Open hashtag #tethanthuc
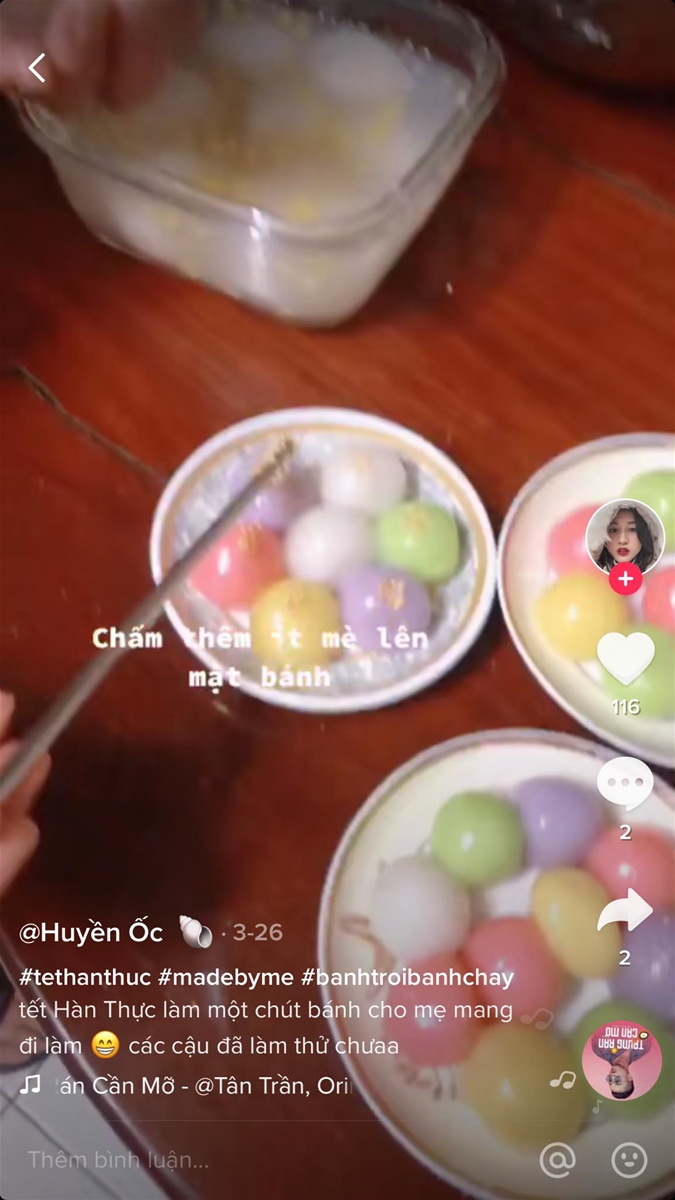This screenshot has height=1200, width=675. click(84, 978)
